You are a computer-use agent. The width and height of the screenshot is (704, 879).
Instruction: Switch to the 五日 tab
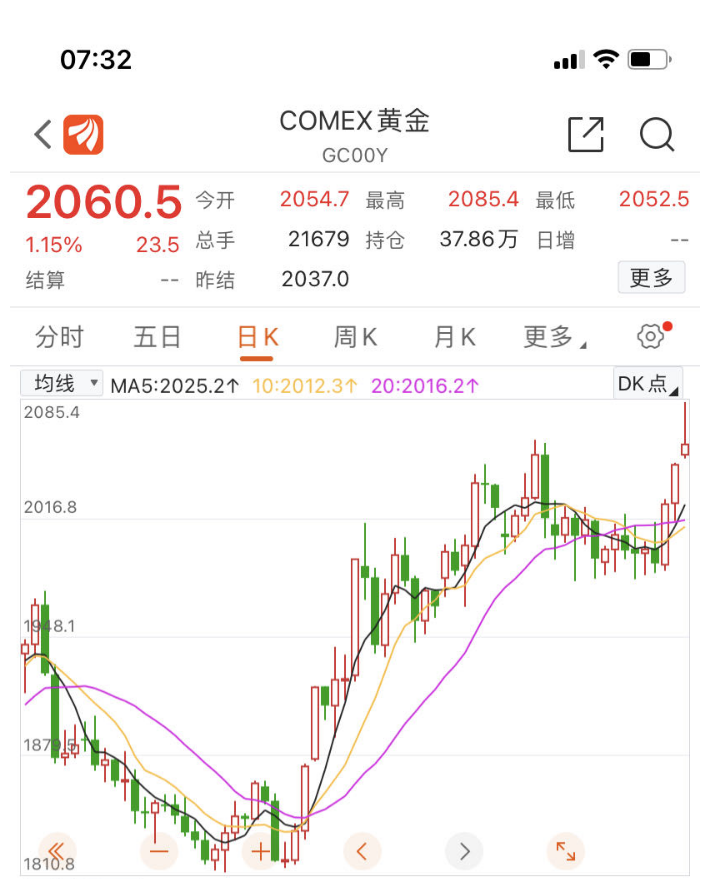157,337
